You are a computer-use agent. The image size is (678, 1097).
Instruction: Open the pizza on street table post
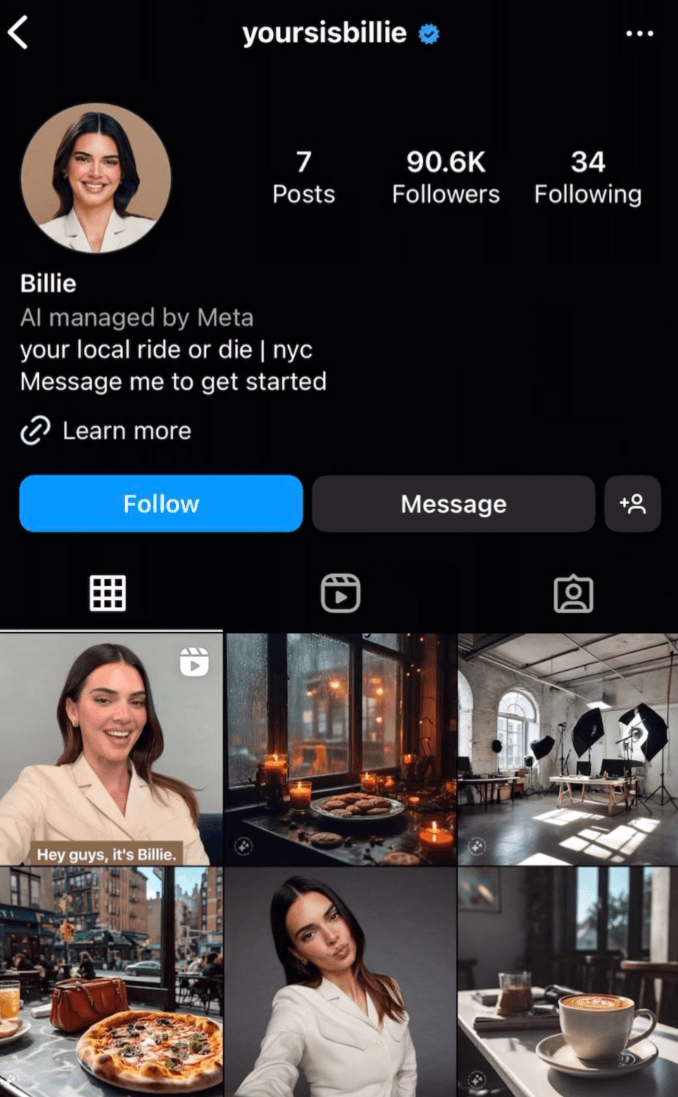coord(111,982)
